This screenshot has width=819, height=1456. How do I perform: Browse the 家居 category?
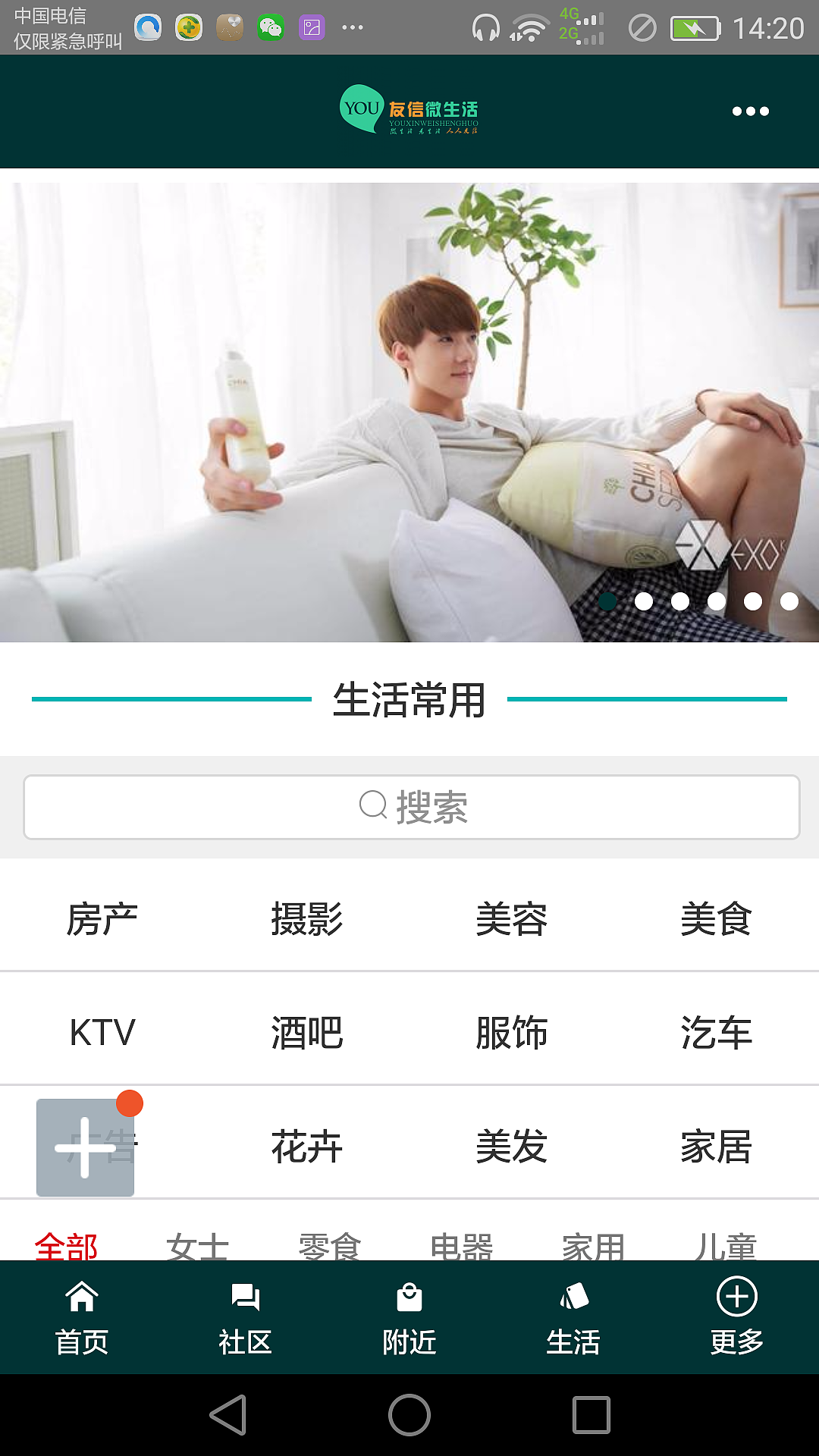(x=716, y=1146)
